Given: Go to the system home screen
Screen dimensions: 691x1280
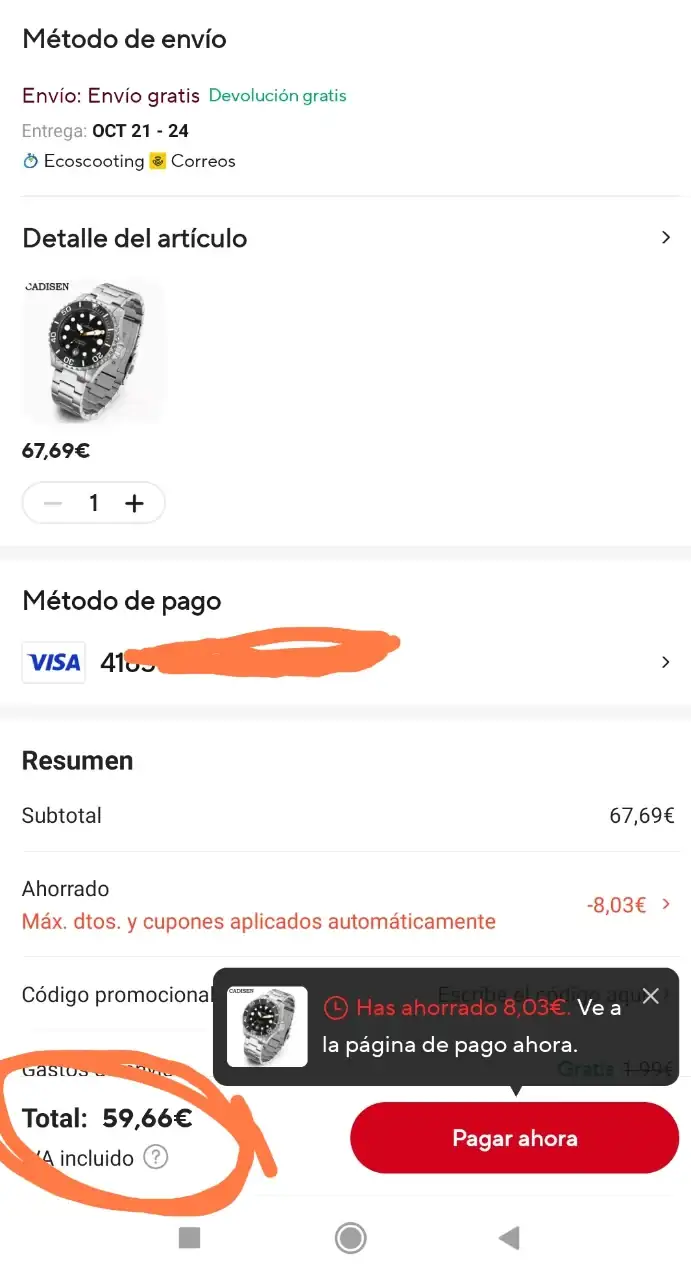Looking at the screenshot, I should 350,1239.
